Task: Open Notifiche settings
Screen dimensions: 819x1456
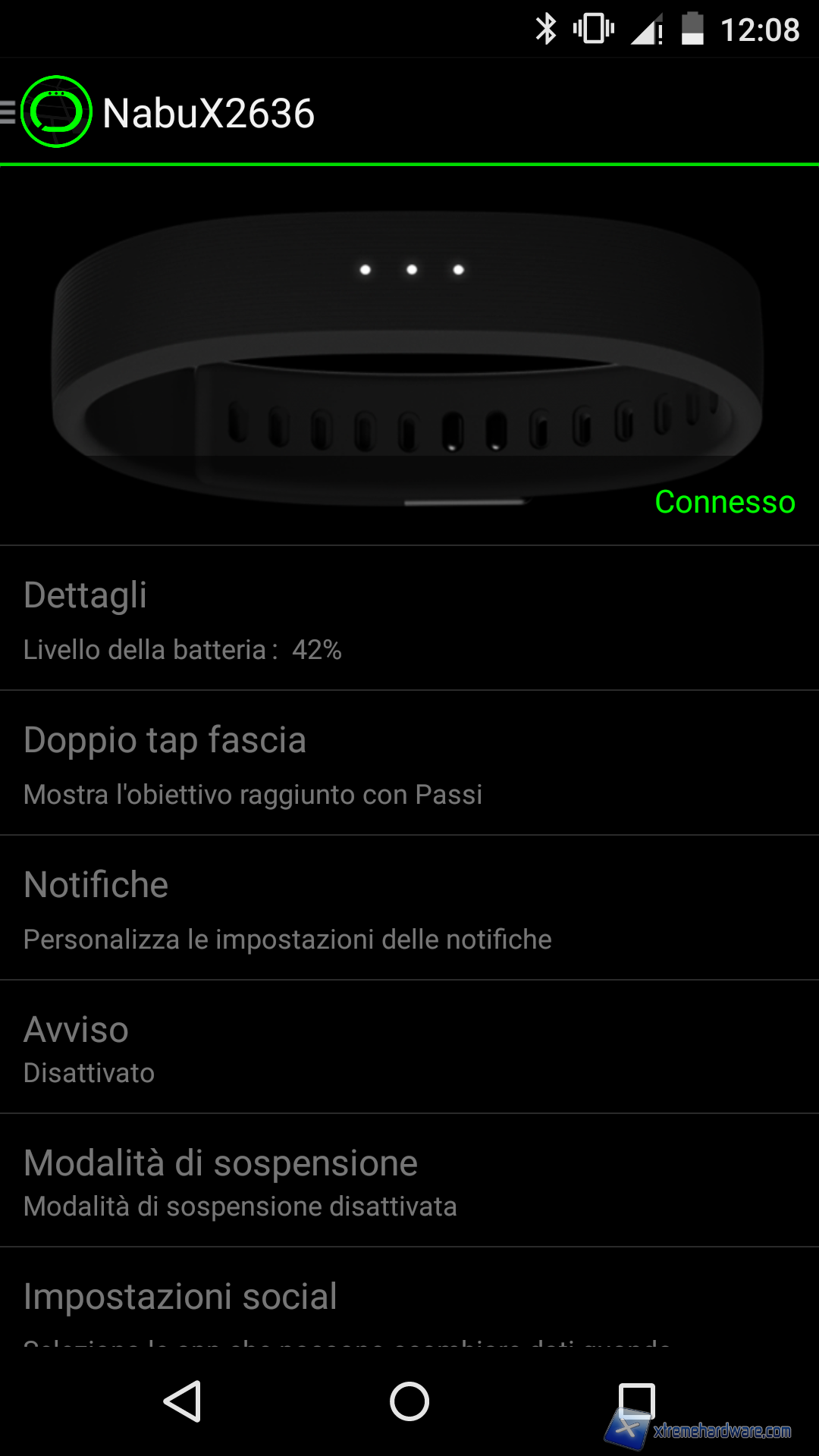Action: [409, 908]
